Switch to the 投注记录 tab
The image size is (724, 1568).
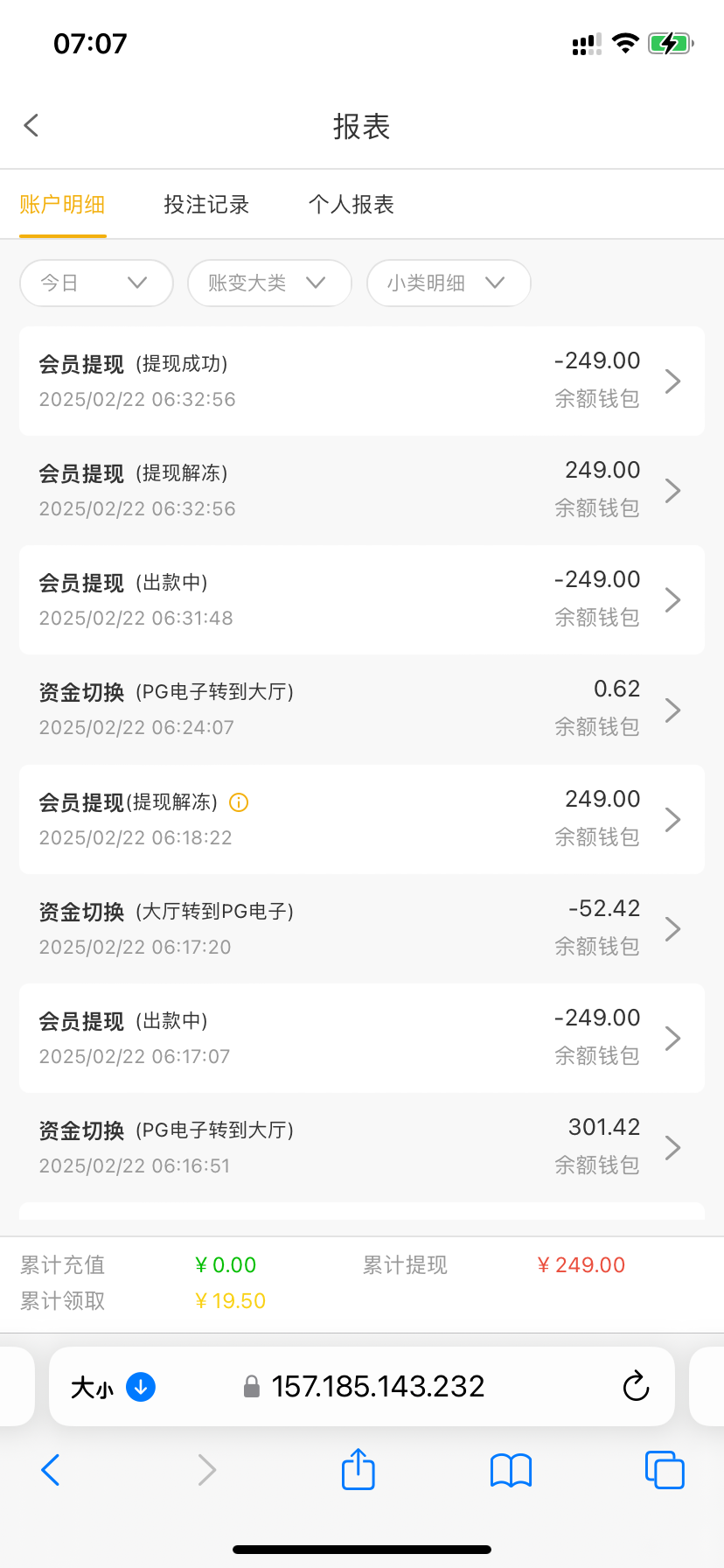pyautogui.click(x=206, y=205)
